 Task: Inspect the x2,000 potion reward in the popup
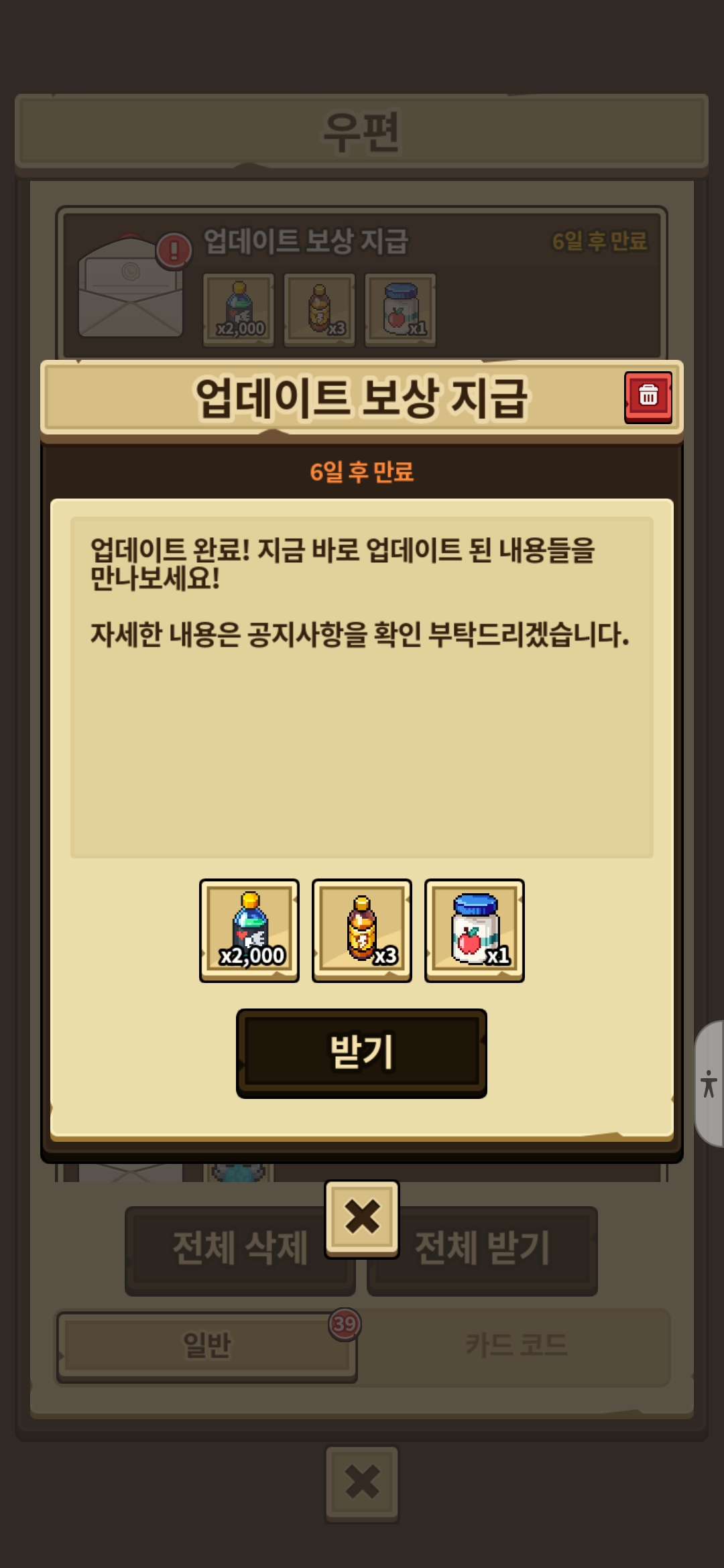[x=249, y=930]
